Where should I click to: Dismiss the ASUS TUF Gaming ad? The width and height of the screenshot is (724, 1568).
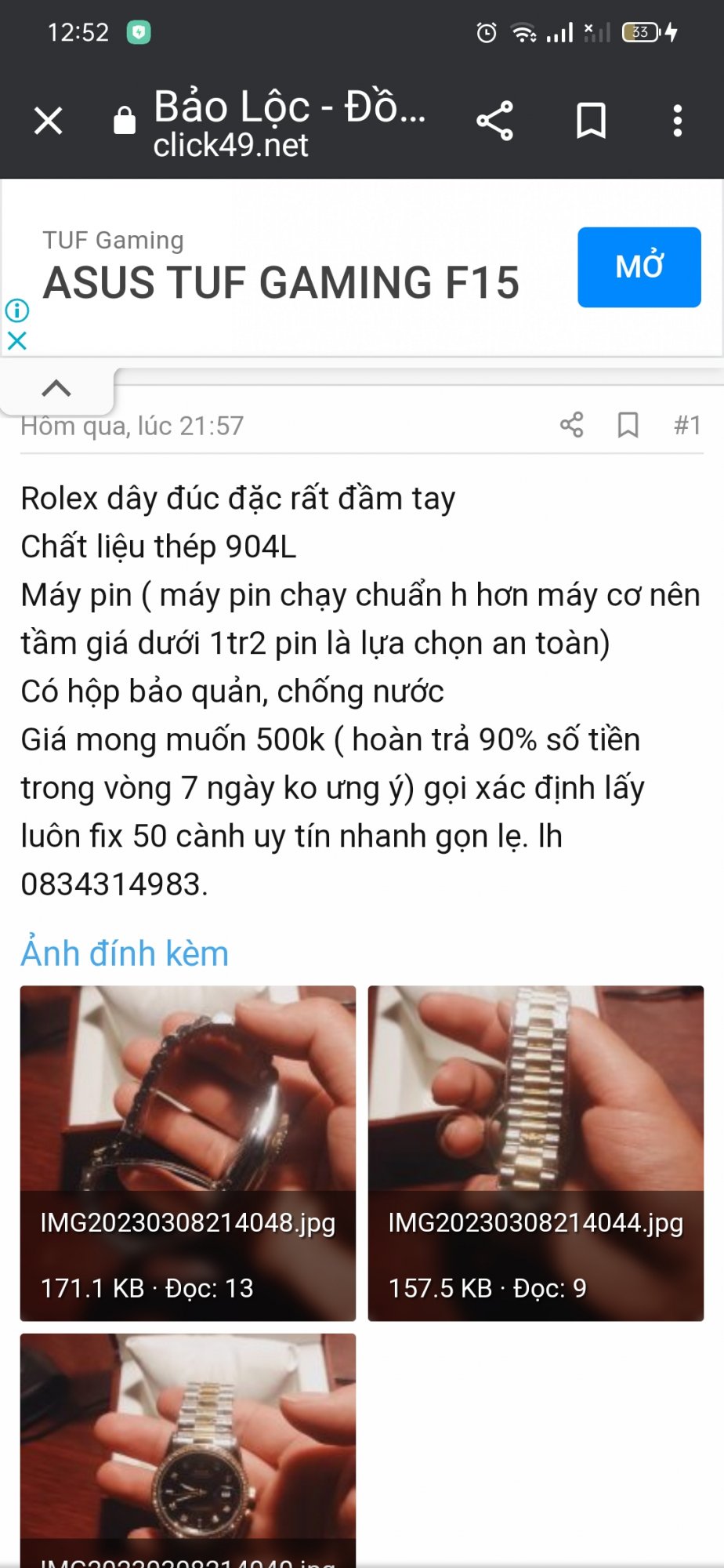17,340
